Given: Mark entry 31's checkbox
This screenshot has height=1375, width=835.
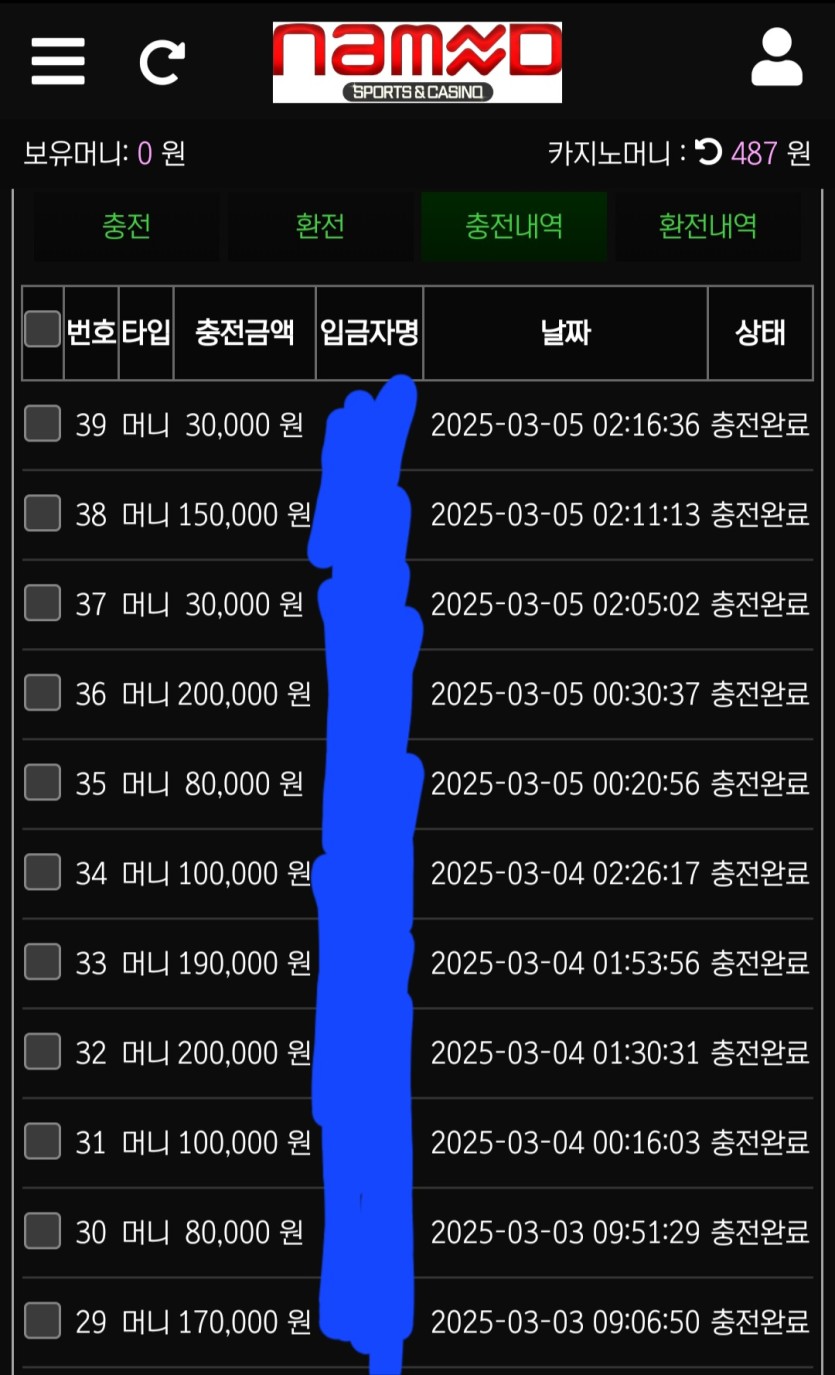Looking at the screenshot, I should coord(42,1141).
